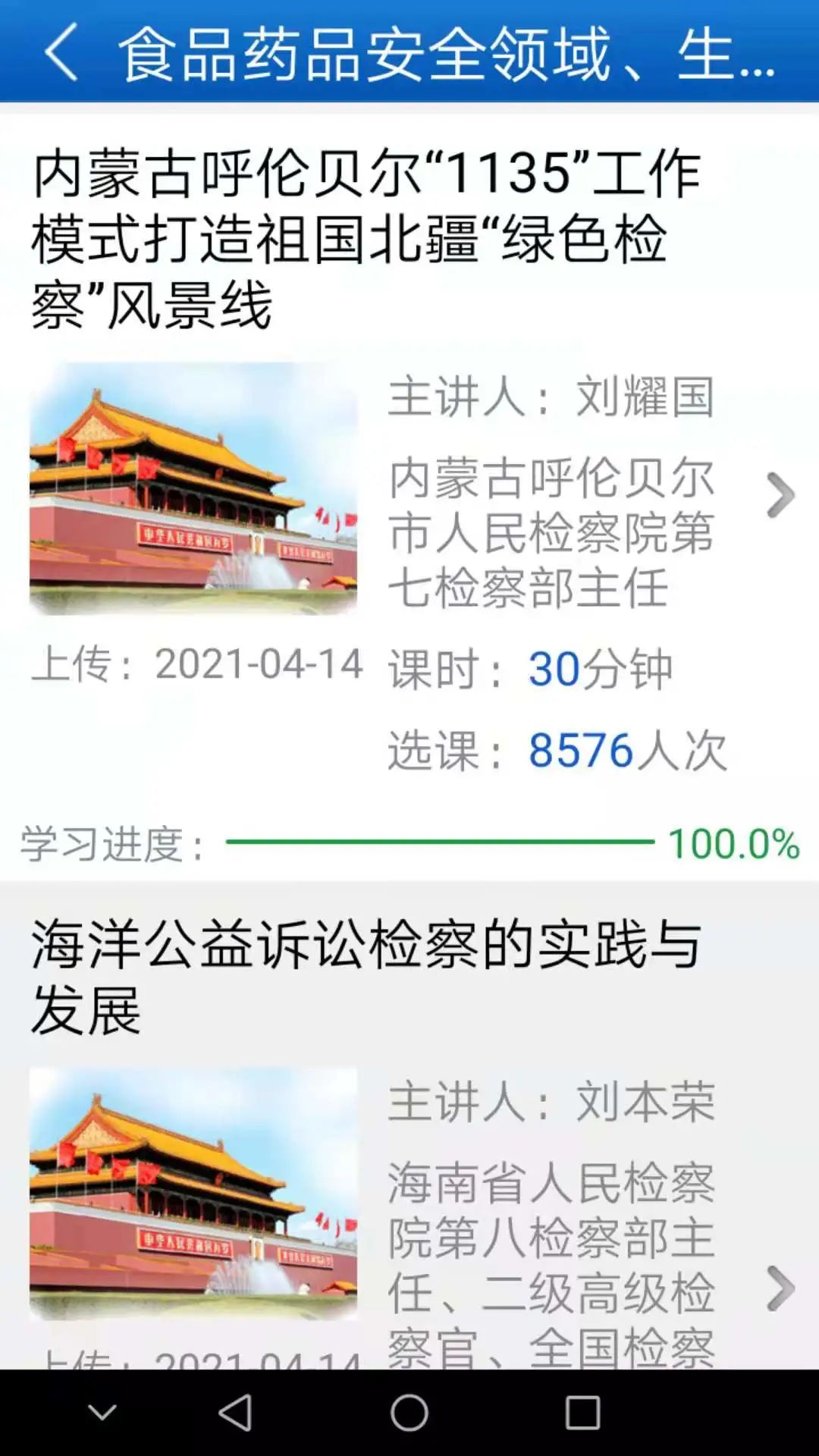This screenshot has width=819, height=1456.
Task: Tap the system home button
Action: 409,1413
